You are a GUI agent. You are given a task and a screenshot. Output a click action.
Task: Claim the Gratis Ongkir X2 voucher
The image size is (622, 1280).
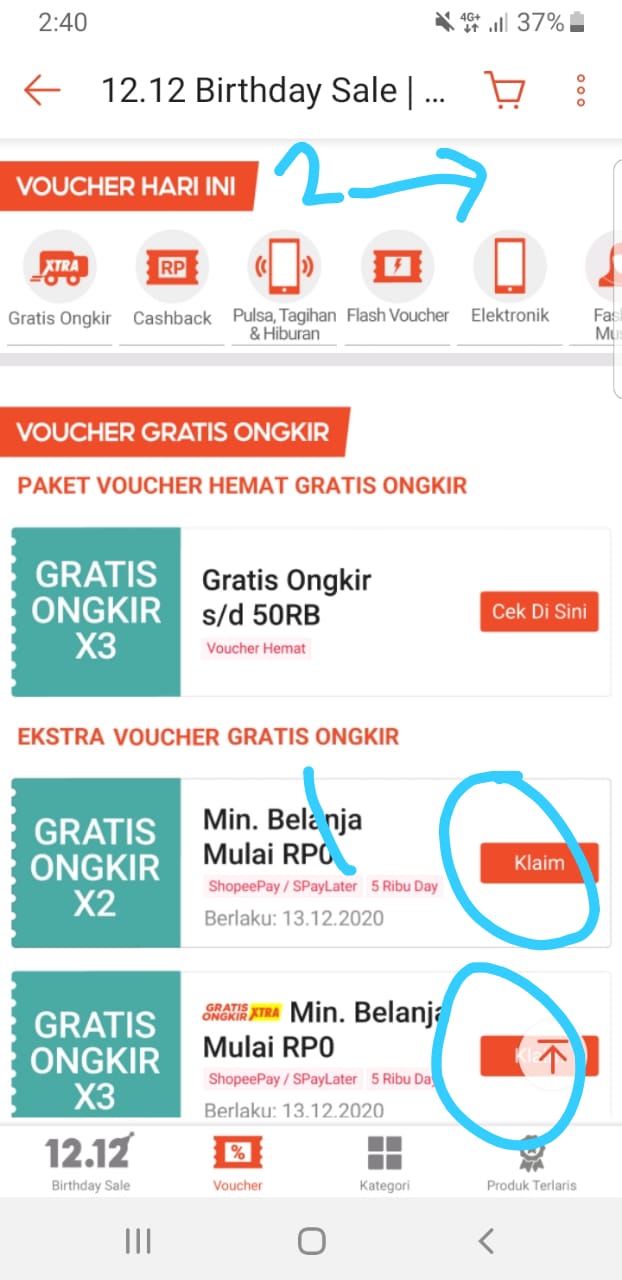pos(539,862)
